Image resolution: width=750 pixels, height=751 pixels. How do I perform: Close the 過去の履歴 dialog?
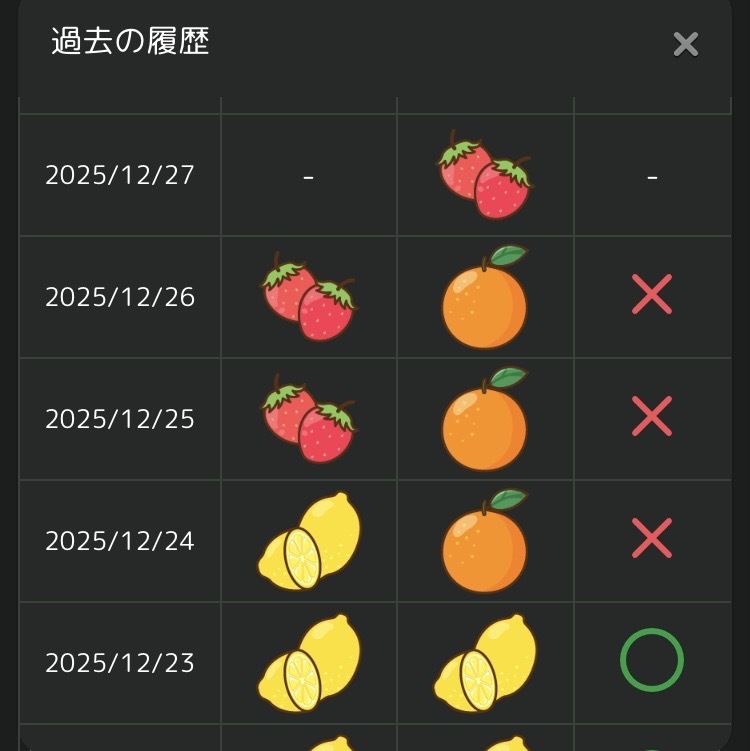685,44
